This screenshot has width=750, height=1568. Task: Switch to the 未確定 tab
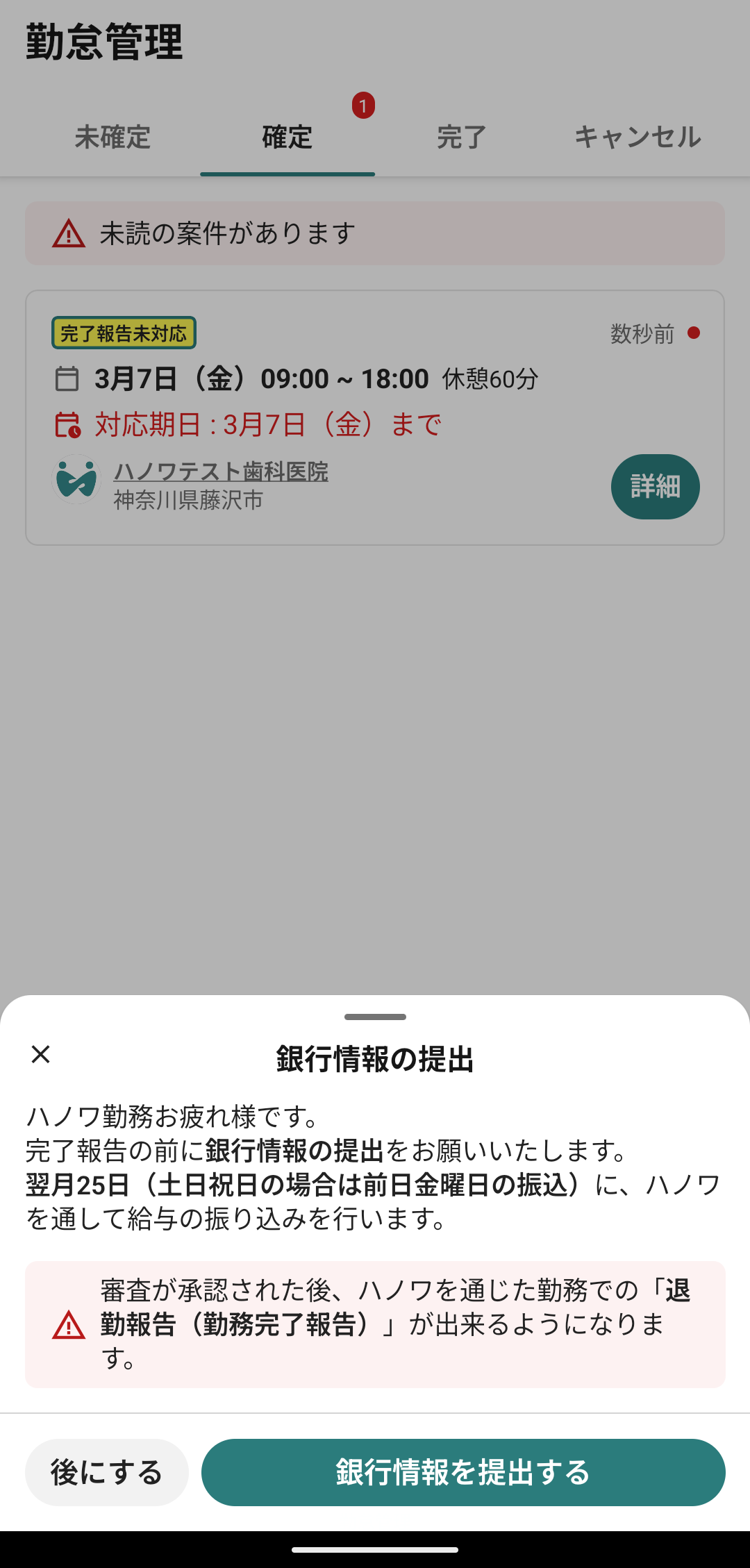point(112,137)
